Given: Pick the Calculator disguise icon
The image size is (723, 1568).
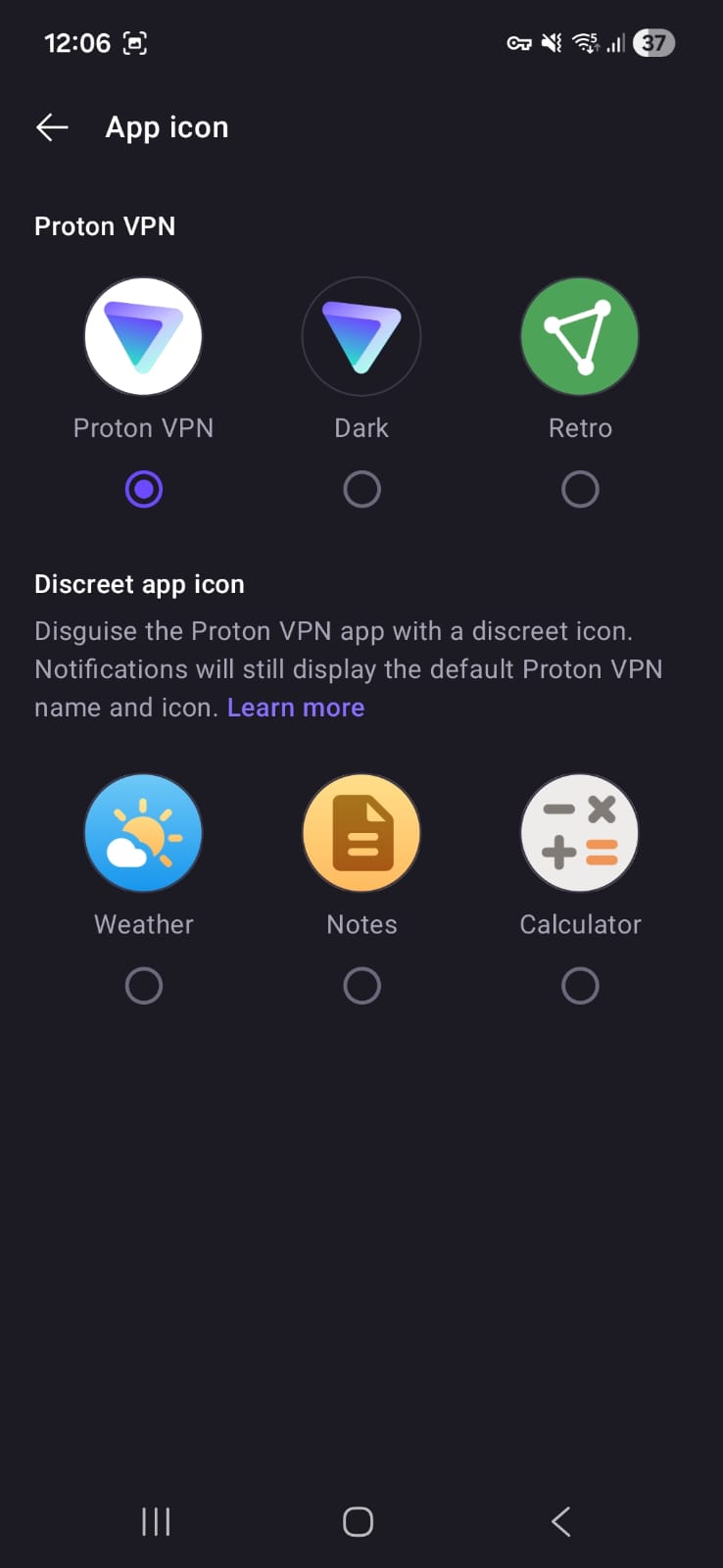Looking at the screenshot, I should (579, 832).
